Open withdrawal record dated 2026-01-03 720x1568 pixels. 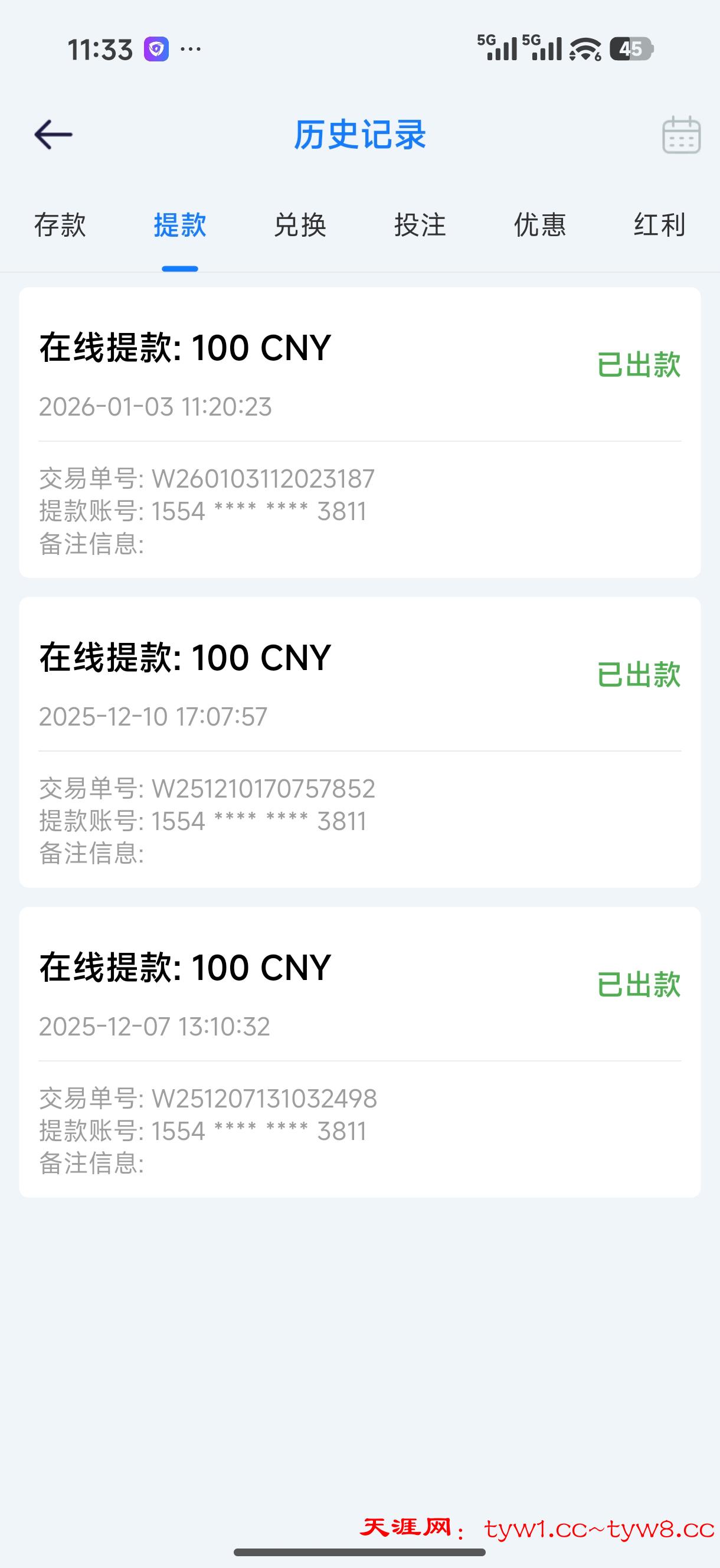tap(359, 432)
